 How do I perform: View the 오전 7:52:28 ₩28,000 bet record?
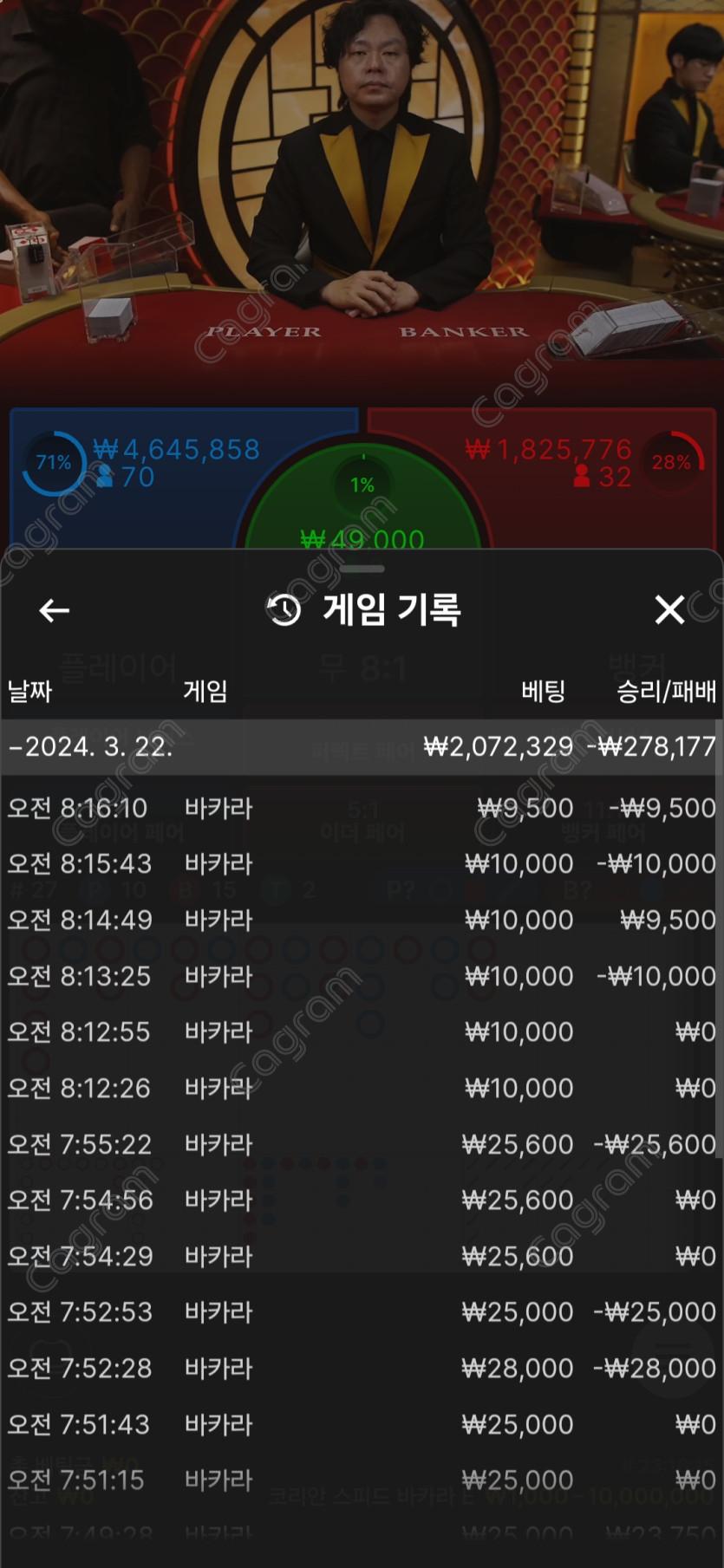[361, 1368]
